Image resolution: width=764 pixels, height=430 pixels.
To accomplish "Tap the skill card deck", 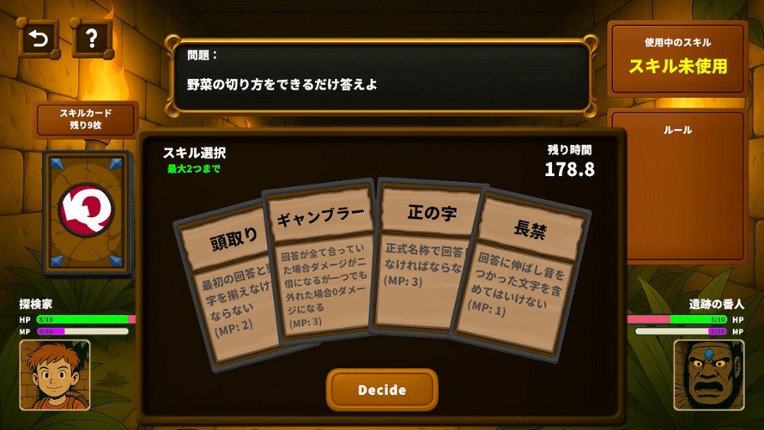I will [x=86, y=211].
